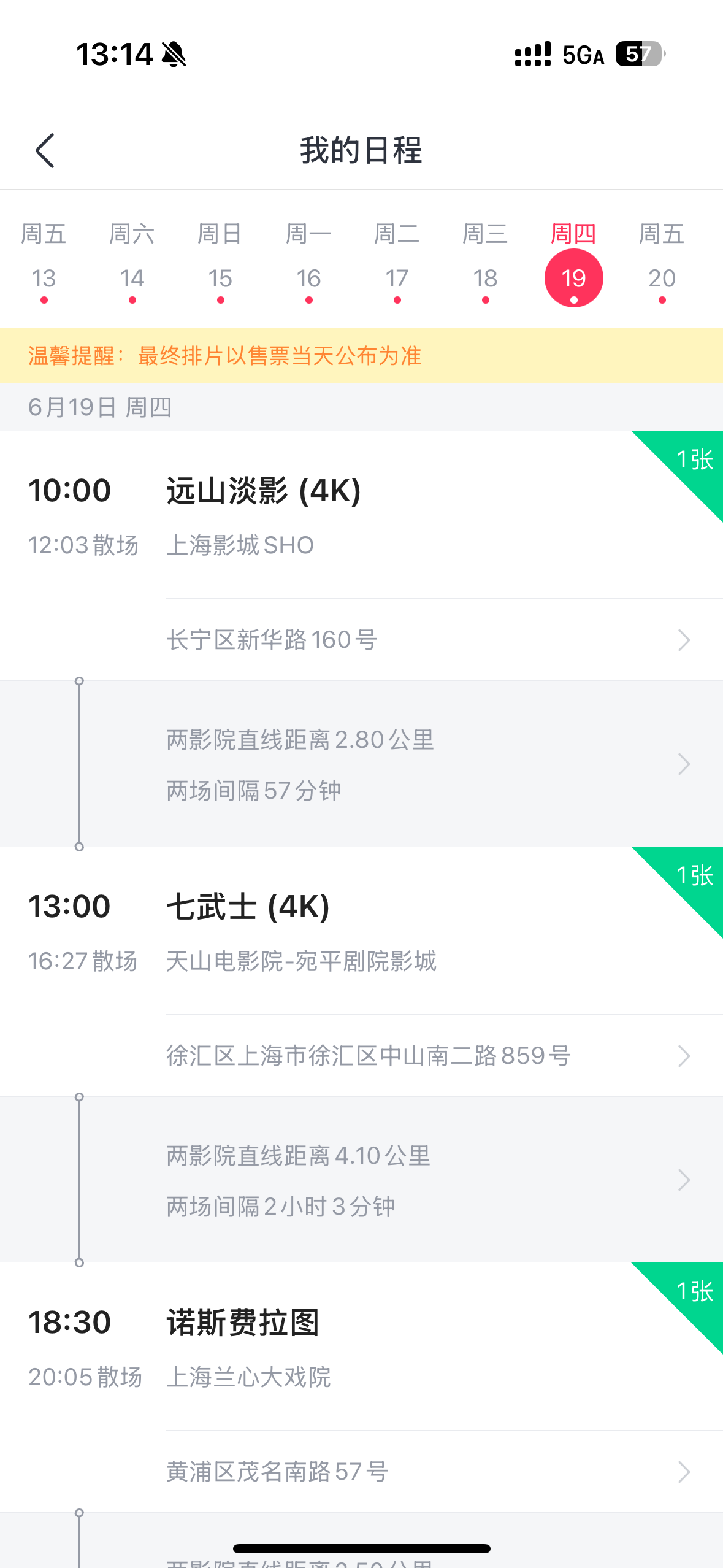
Task: Open the 13:00 七武士 (4K) screening
Action: tap(361, 931)
